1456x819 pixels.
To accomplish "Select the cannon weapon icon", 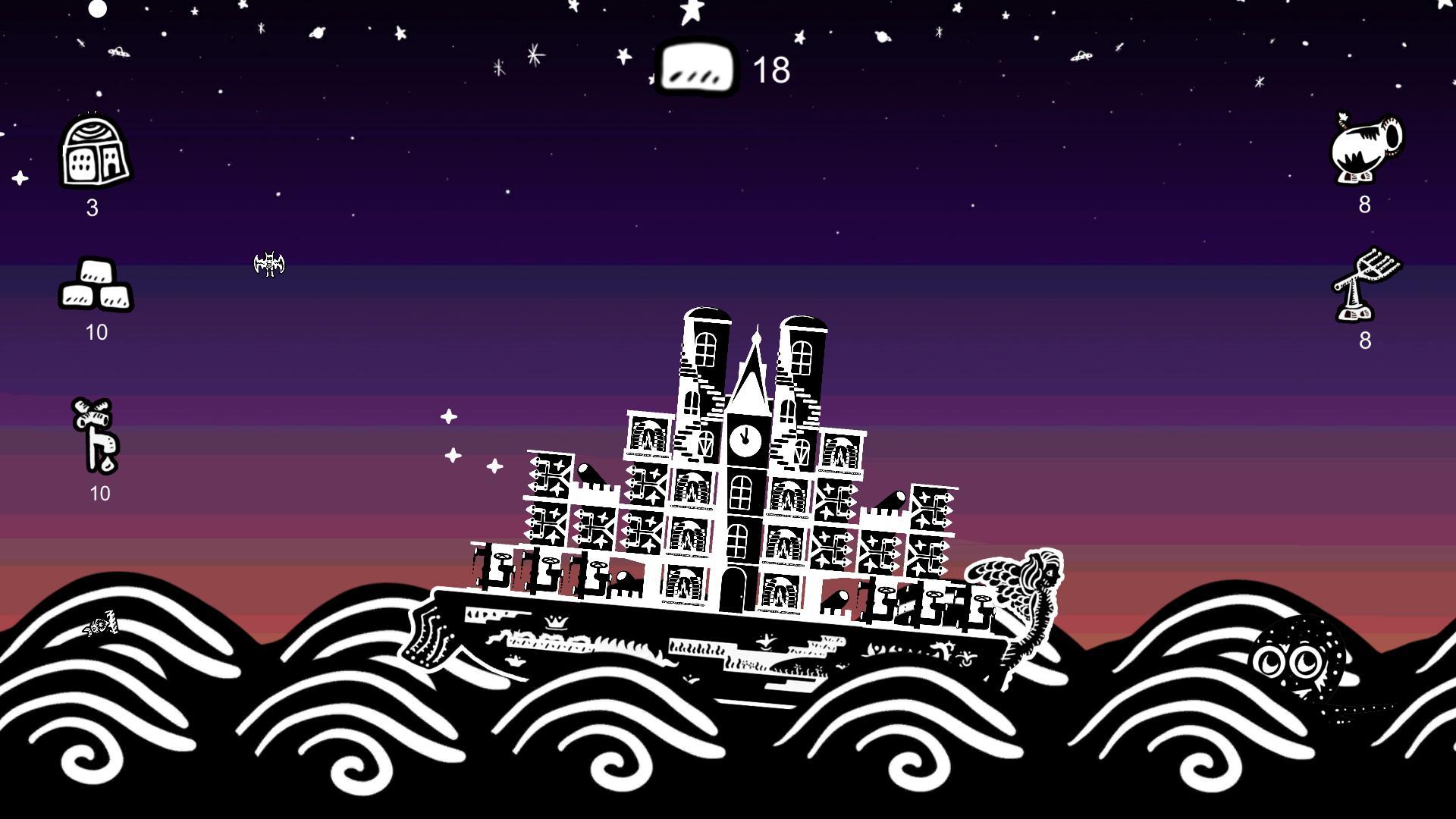I will [x=1366, y=148].
